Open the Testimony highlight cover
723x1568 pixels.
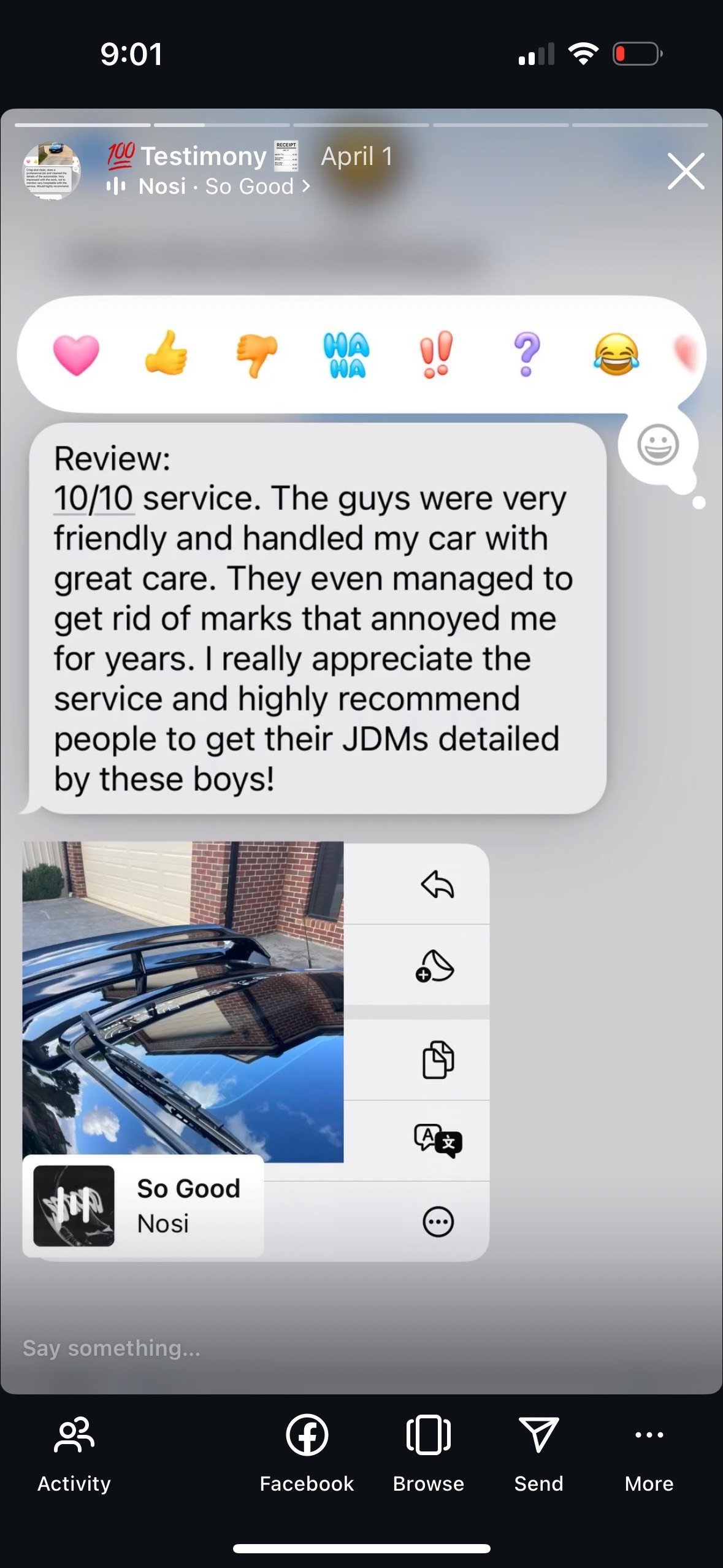click(52, 171)
